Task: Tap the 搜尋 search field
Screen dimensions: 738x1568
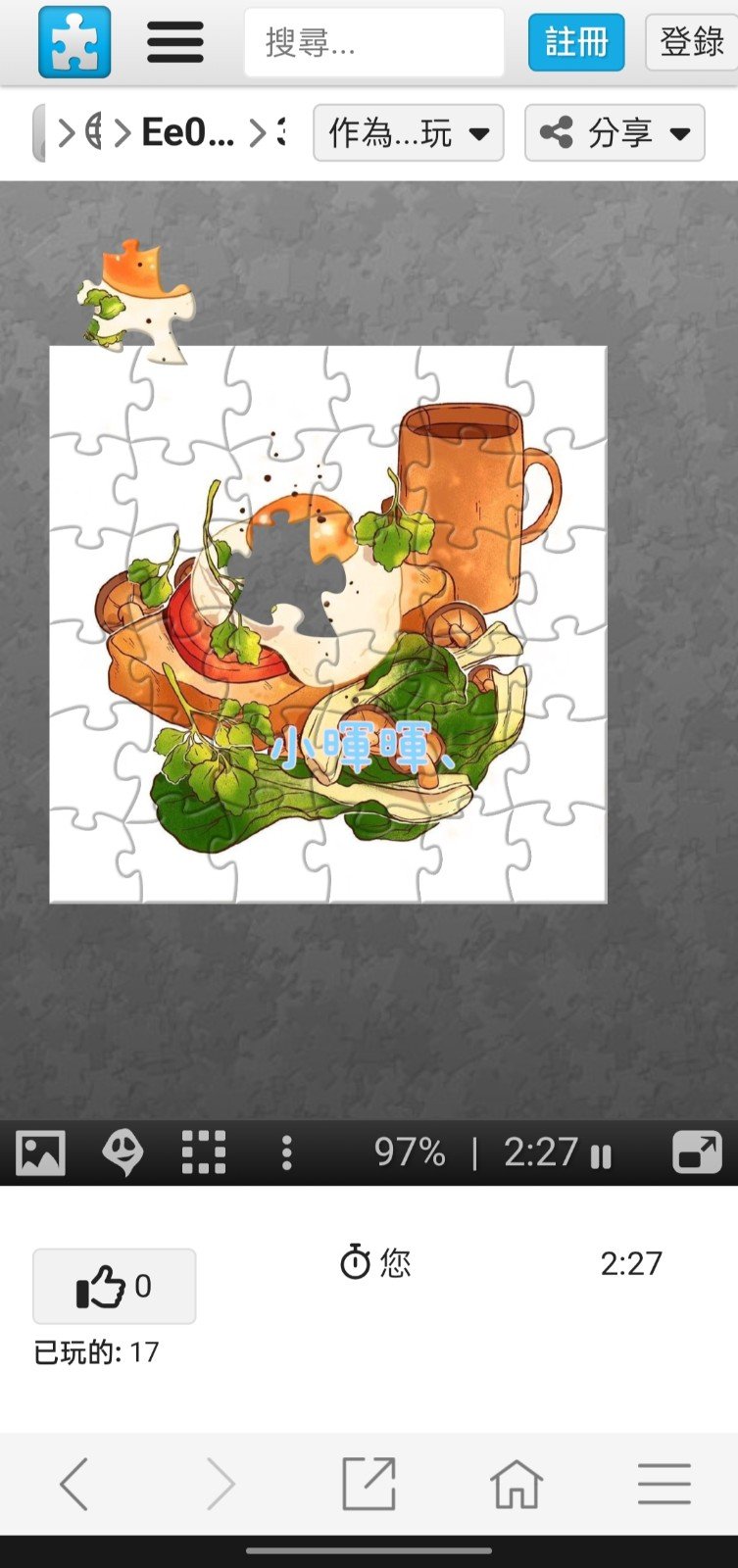Action: pyautogui.click(x=373, y=43)
